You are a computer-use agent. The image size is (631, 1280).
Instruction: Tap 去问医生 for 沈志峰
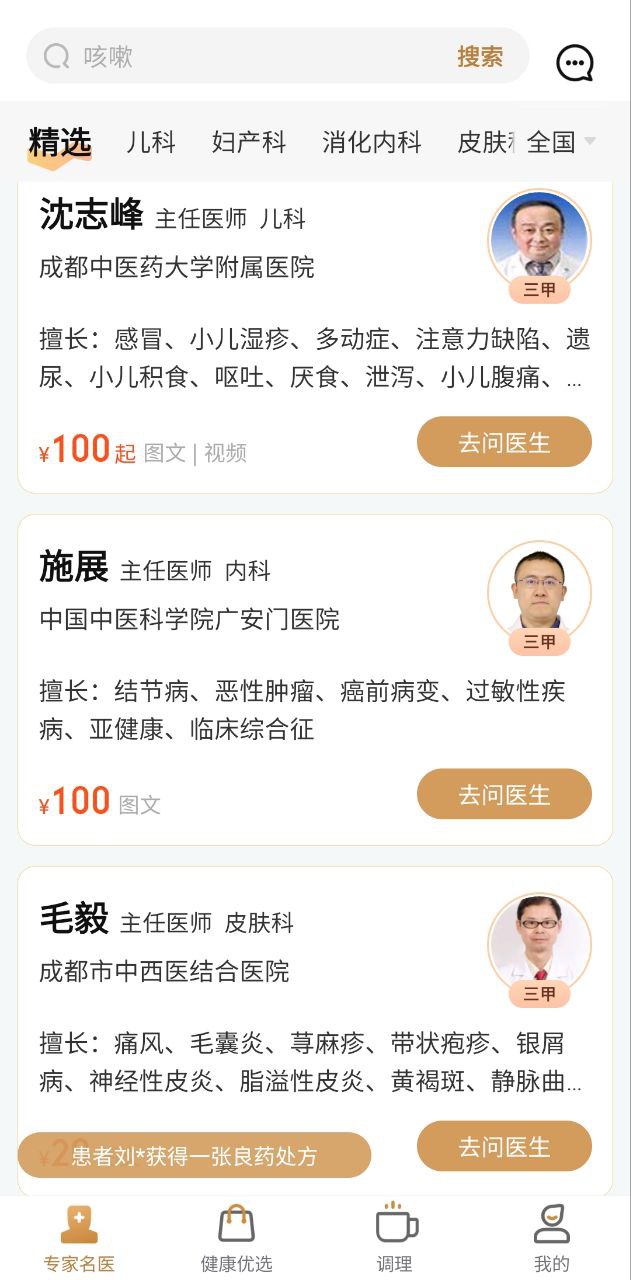point(504,442)
